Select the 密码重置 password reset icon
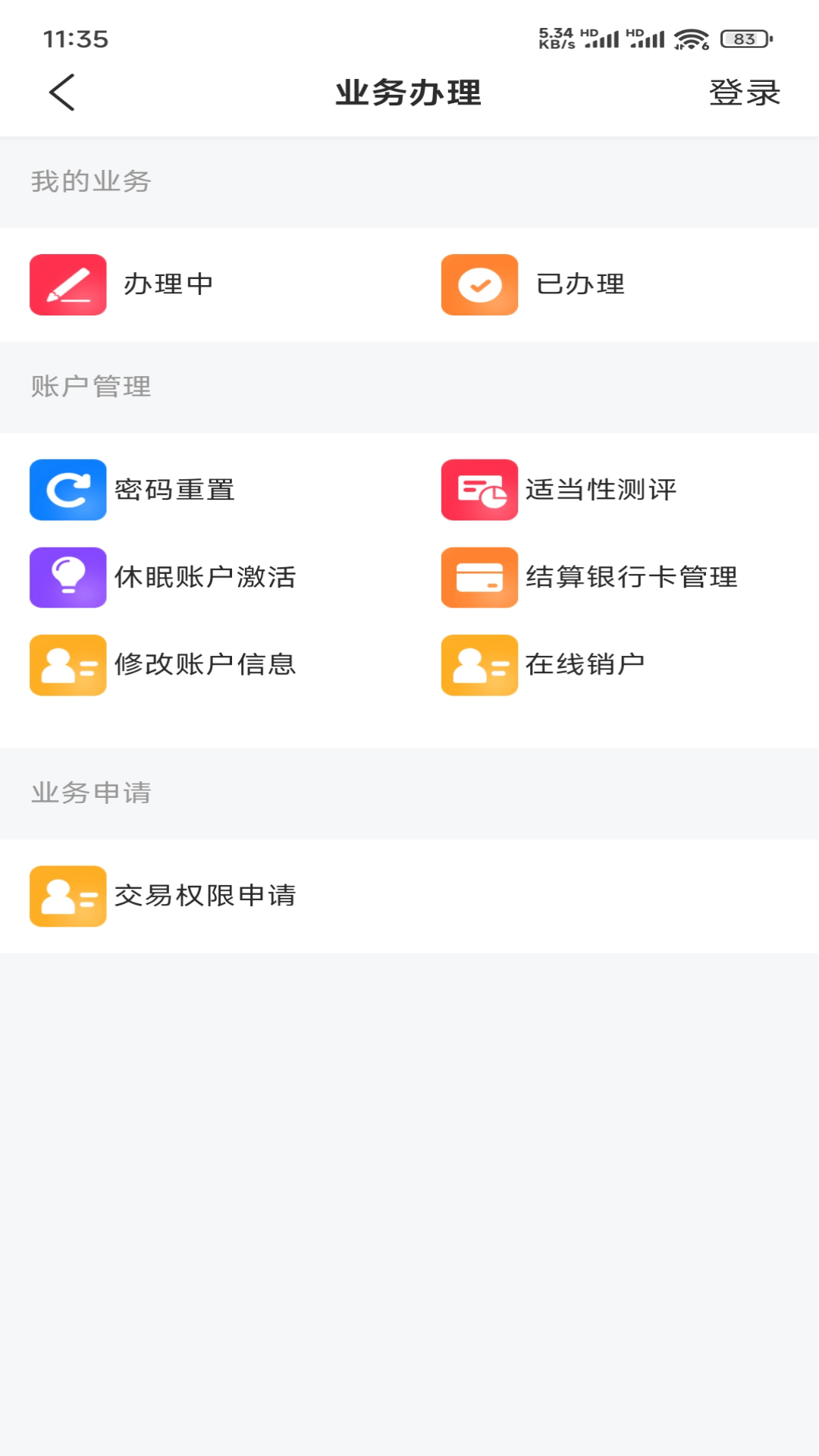 pyautogui.click(x=67, y=490)
